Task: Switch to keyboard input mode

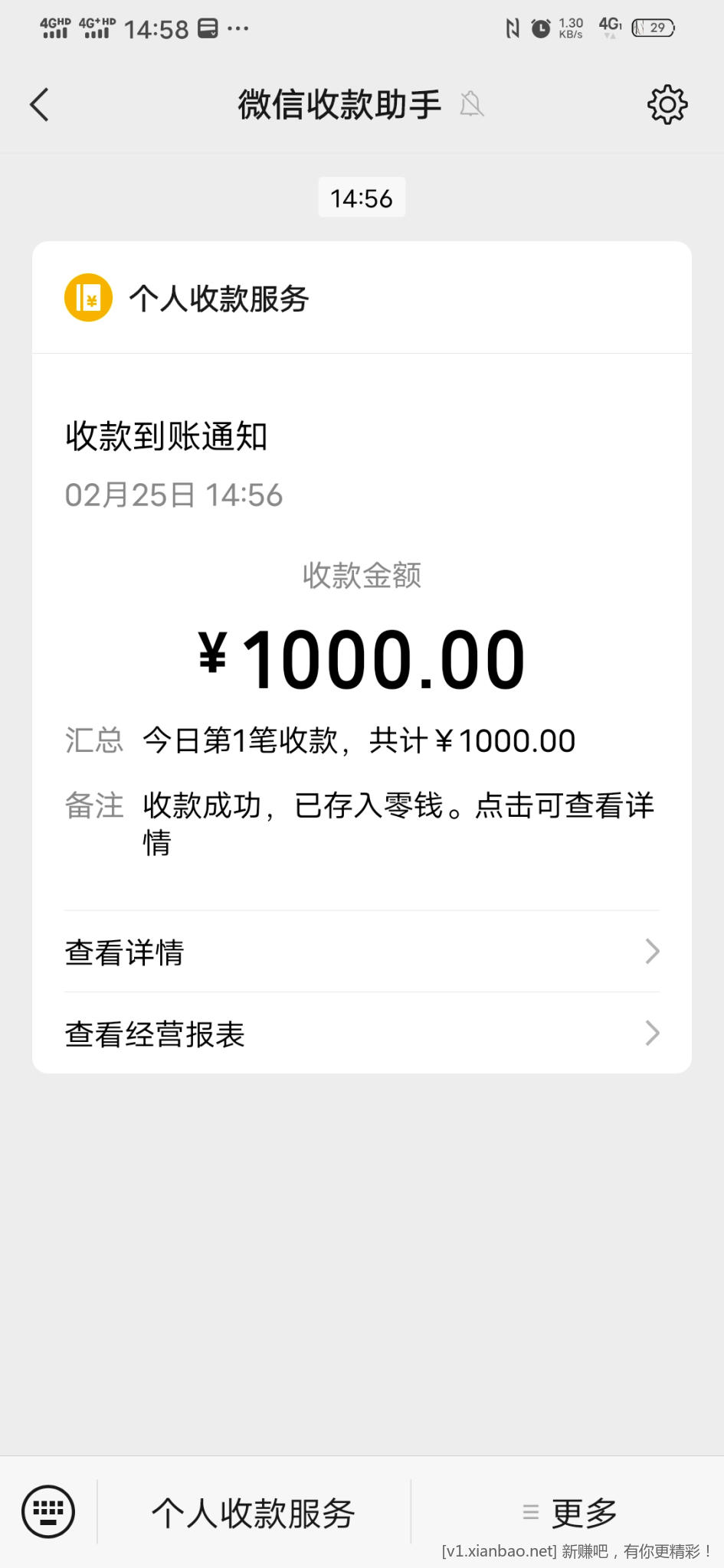Action: click(48, 1511)
